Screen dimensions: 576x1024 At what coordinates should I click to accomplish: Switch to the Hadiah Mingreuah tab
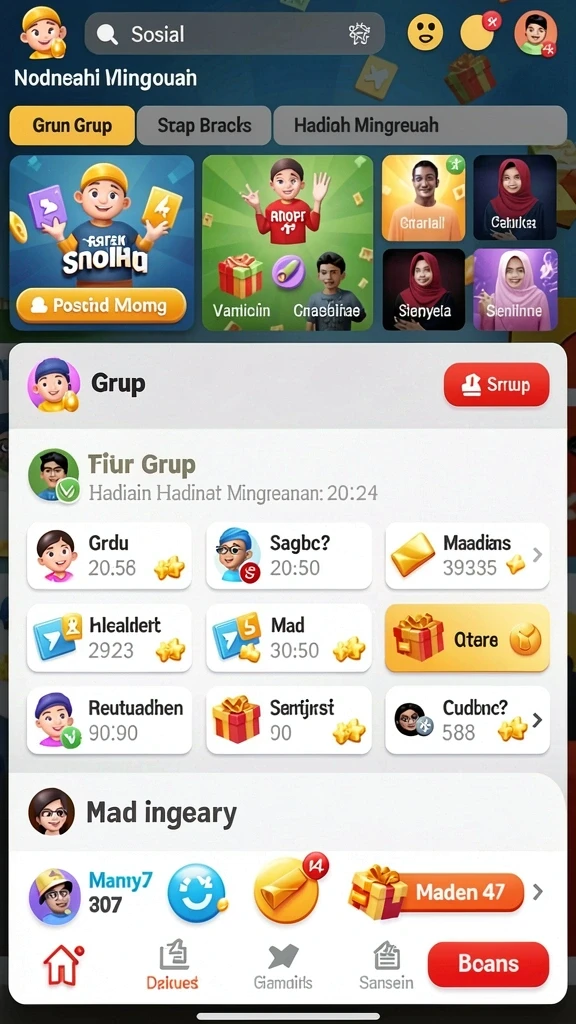coord(420,125)
